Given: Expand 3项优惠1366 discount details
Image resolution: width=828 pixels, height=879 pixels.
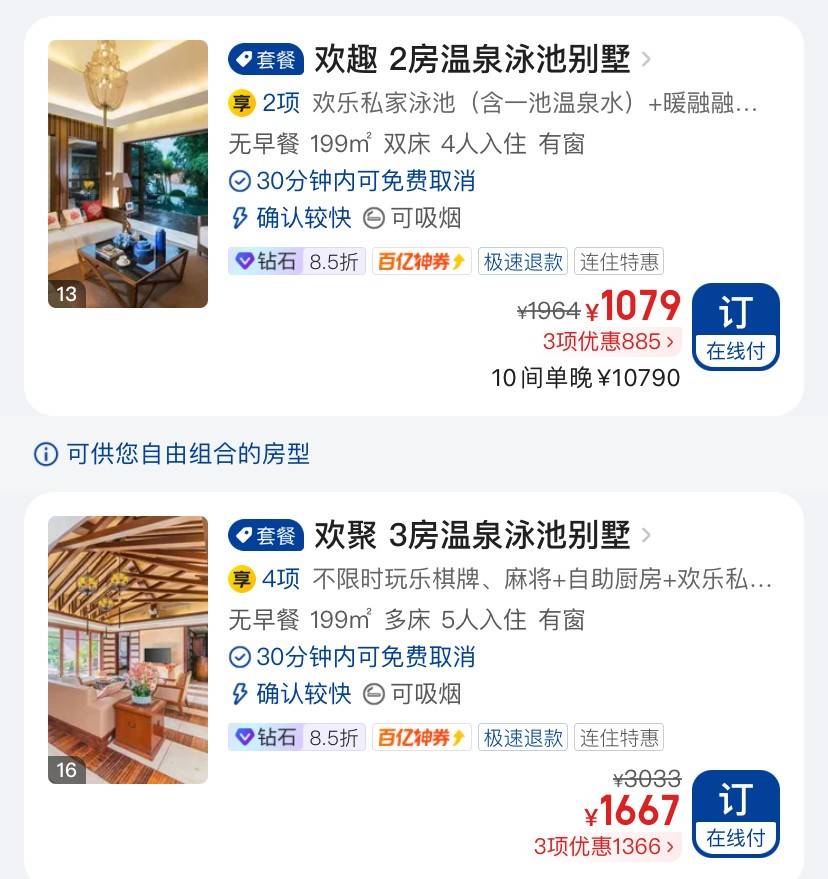Looking at the screenshot, I should point(606,847).
